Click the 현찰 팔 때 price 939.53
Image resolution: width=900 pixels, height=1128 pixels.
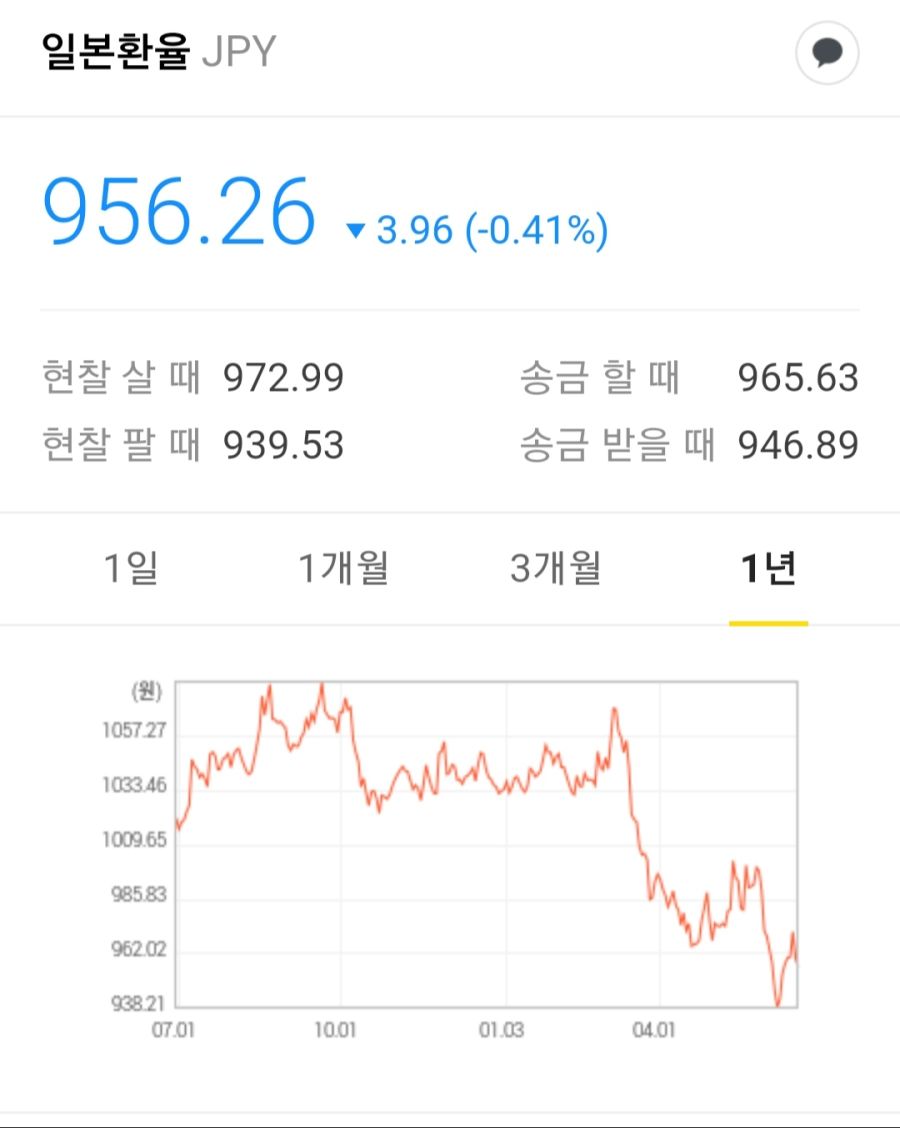click(287, 446)
